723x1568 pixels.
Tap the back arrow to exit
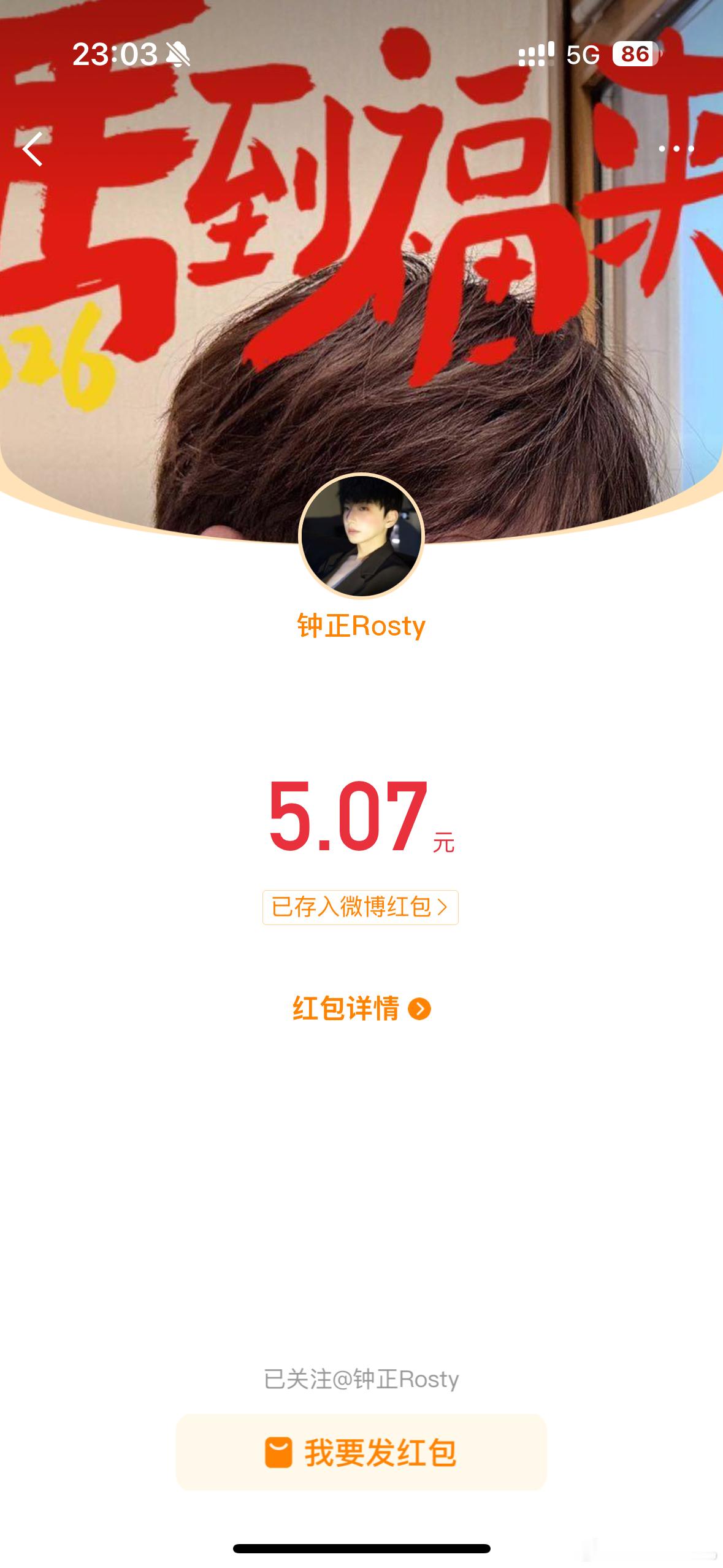[x=34, y=149]
